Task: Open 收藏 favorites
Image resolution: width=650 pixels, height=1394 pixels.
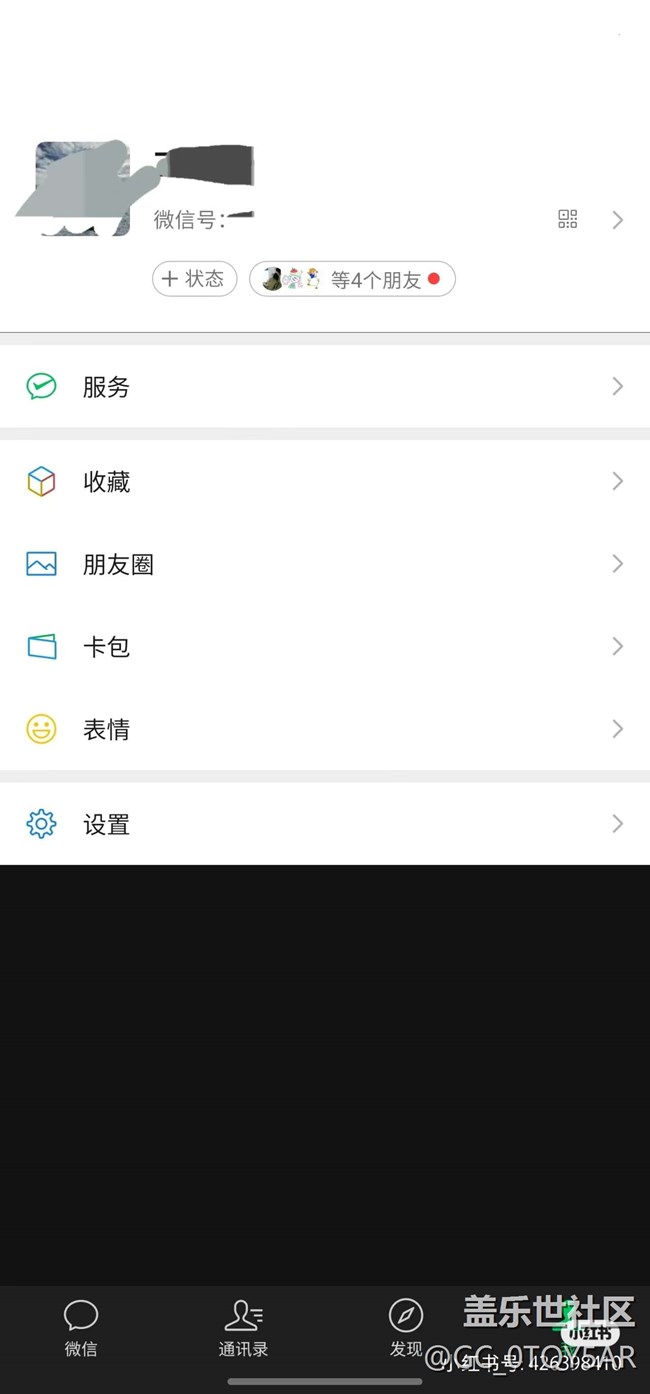Action: [325, 482]
